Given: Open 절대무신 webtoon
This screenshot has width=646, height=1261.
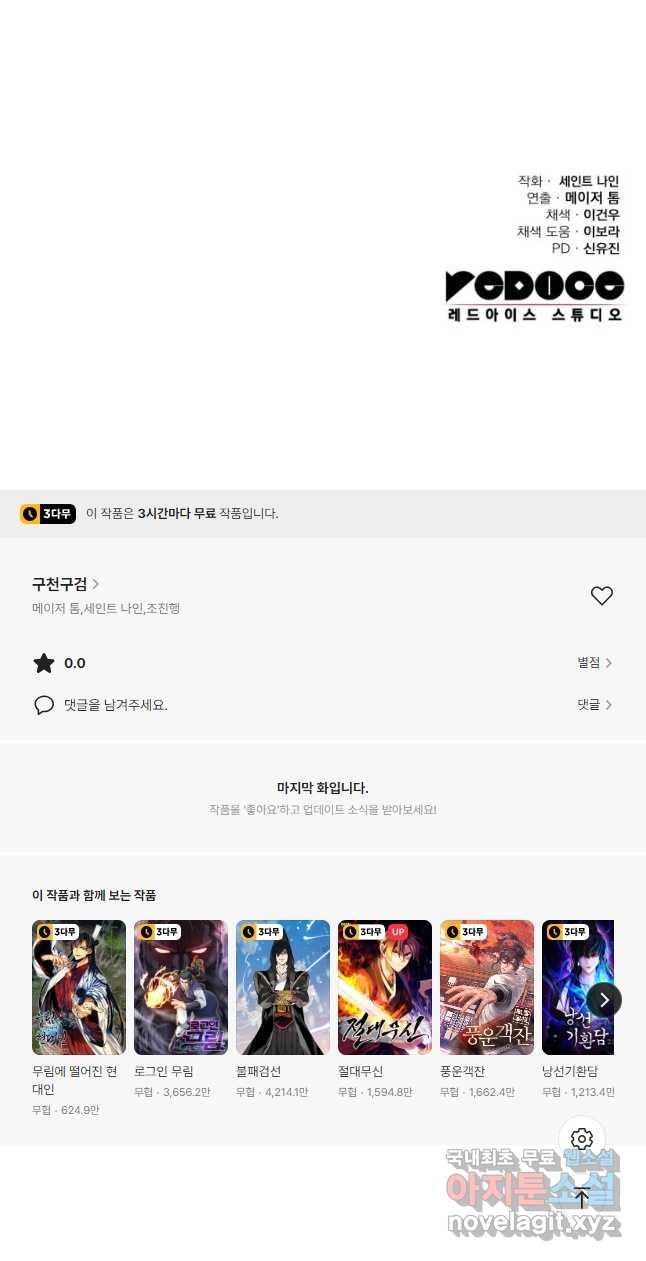Looking at the screenshot, I should pos(385,987).
